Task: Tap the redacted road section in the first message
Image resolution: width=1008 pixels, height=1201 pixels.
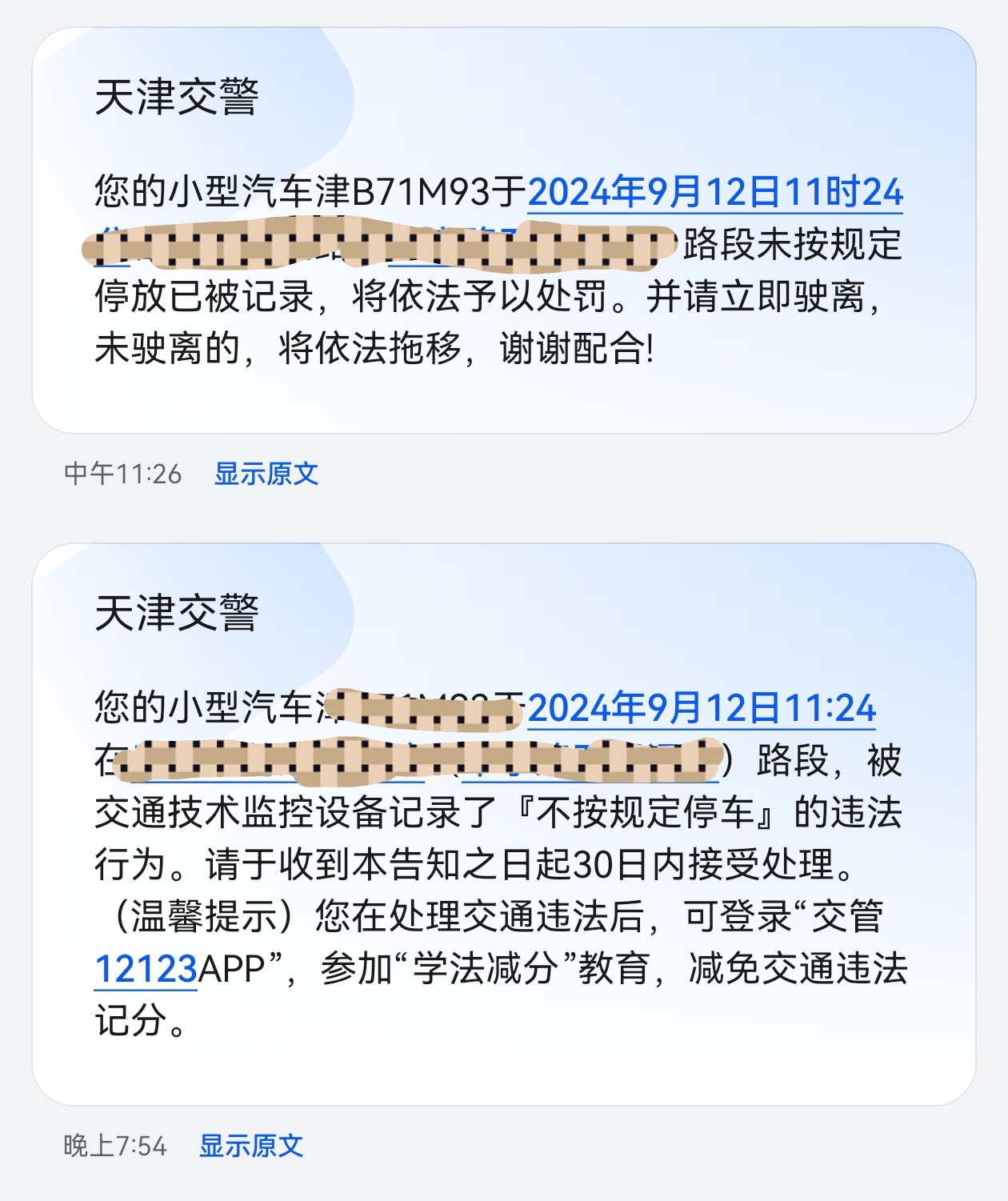Action: coord(376,244)
